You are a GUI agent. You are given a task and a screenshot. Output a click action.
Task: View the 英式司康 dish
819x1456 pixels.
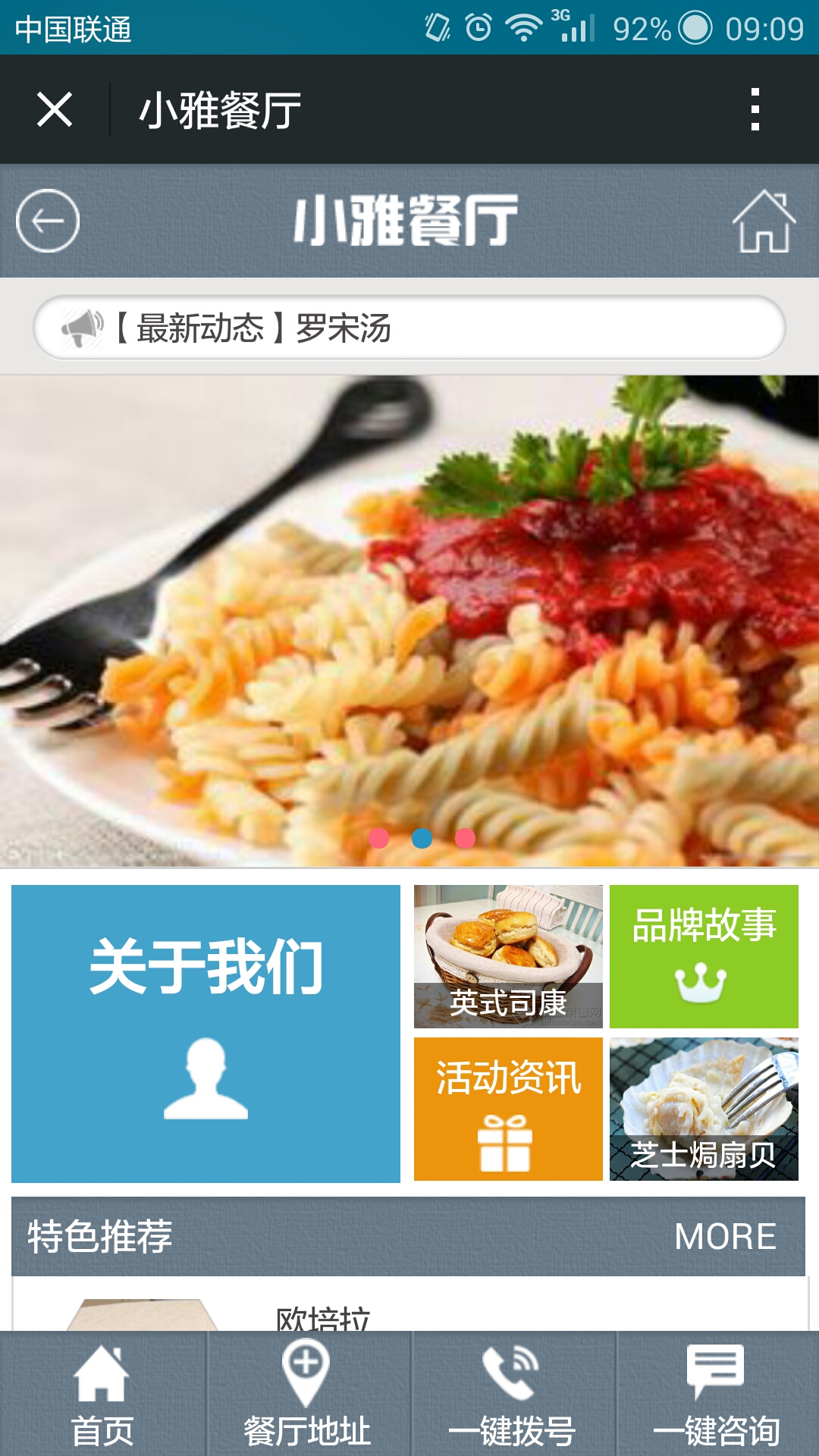click(x=508, y=956)
